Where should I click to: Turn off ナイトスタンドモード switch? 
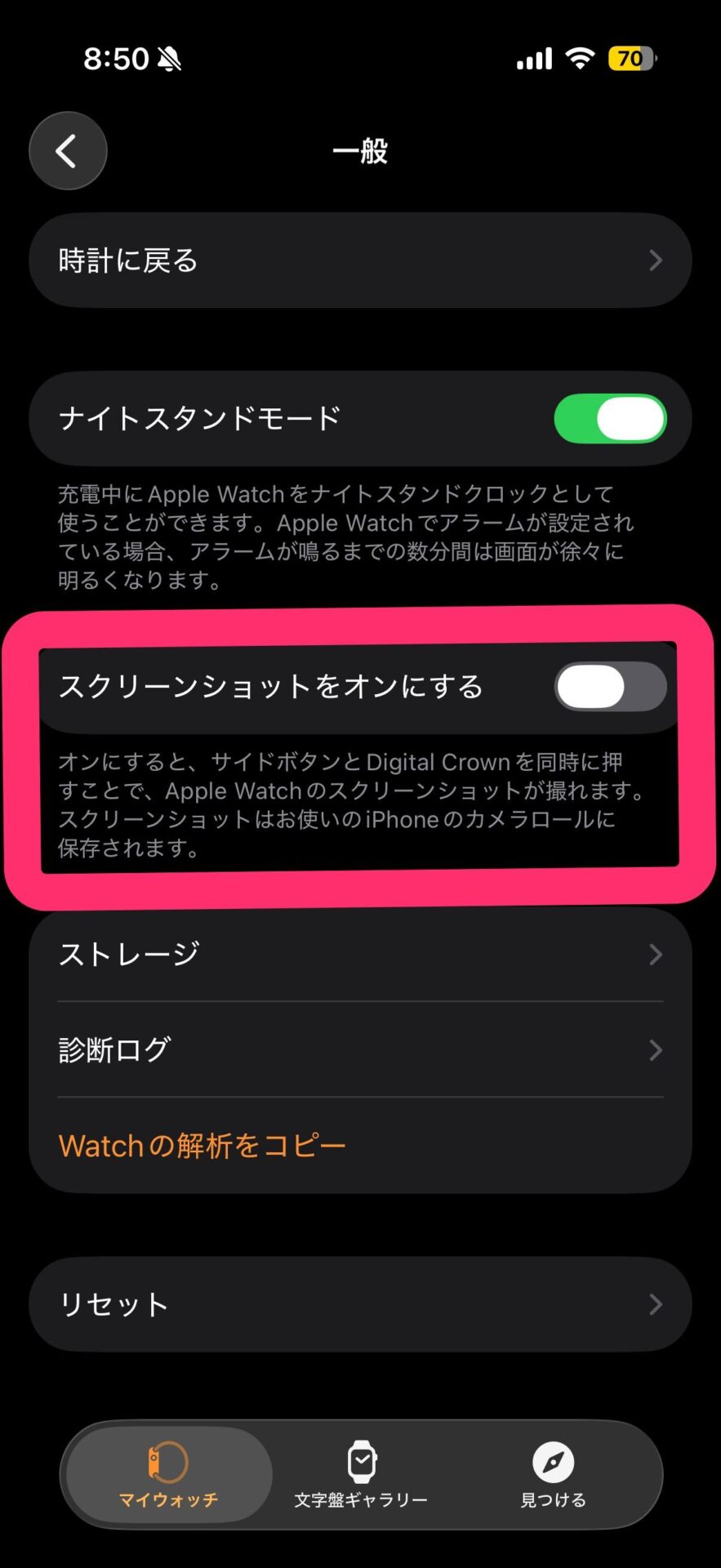click(x=610, y=419)
